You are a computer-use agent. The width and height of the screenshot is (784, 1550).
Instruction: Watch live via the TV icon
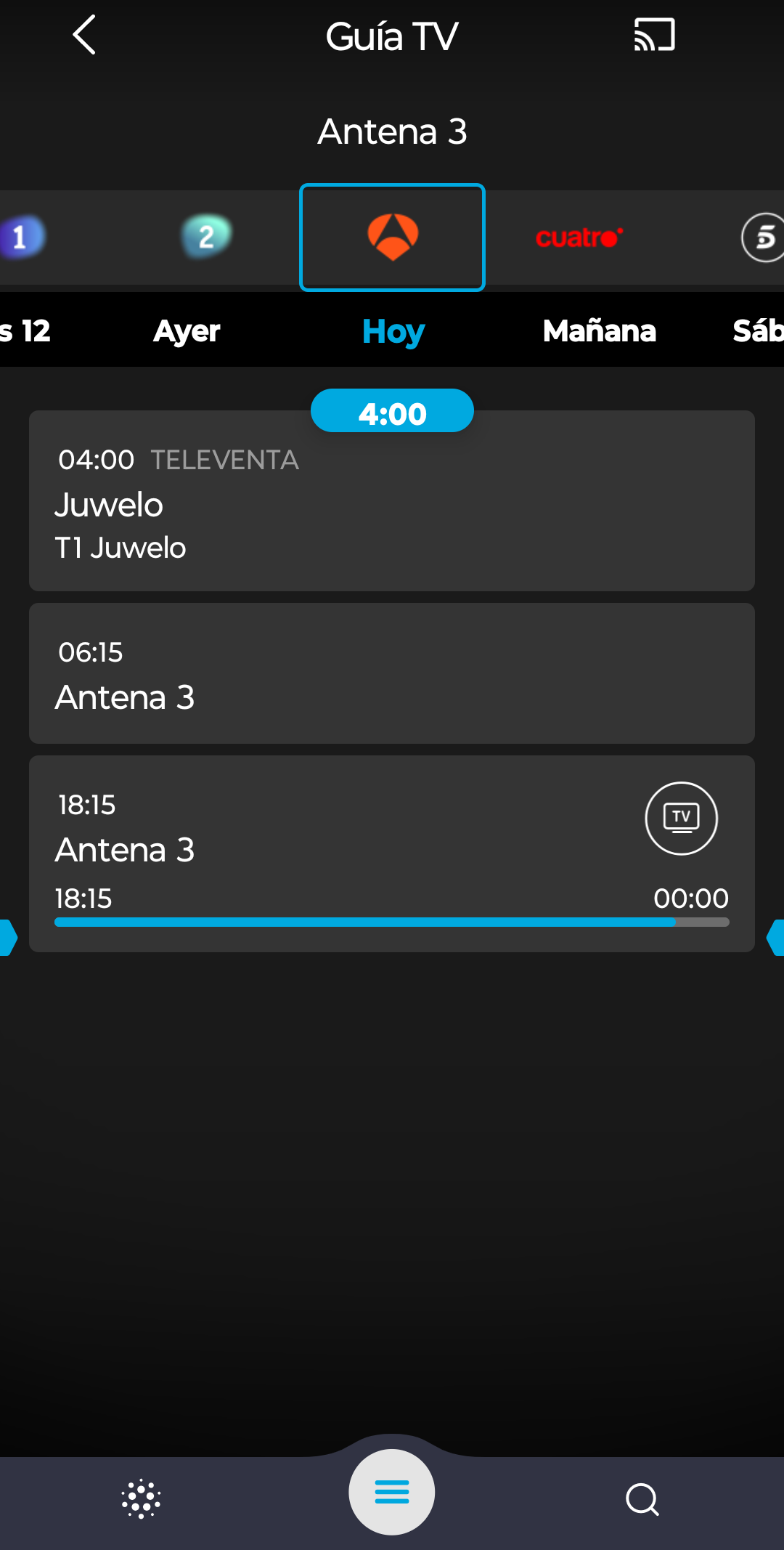681,819
